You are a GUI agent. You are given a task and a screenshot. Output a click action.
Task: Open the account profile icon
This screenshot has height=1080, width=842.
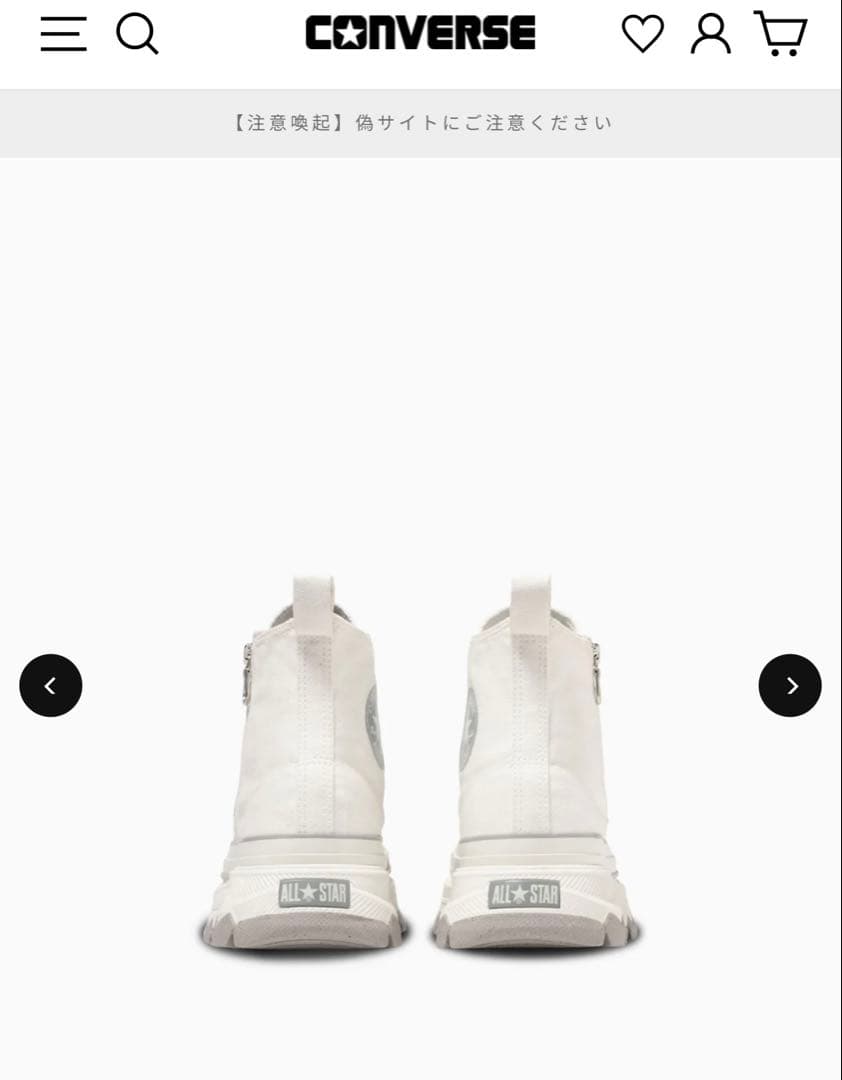point(710,34)
